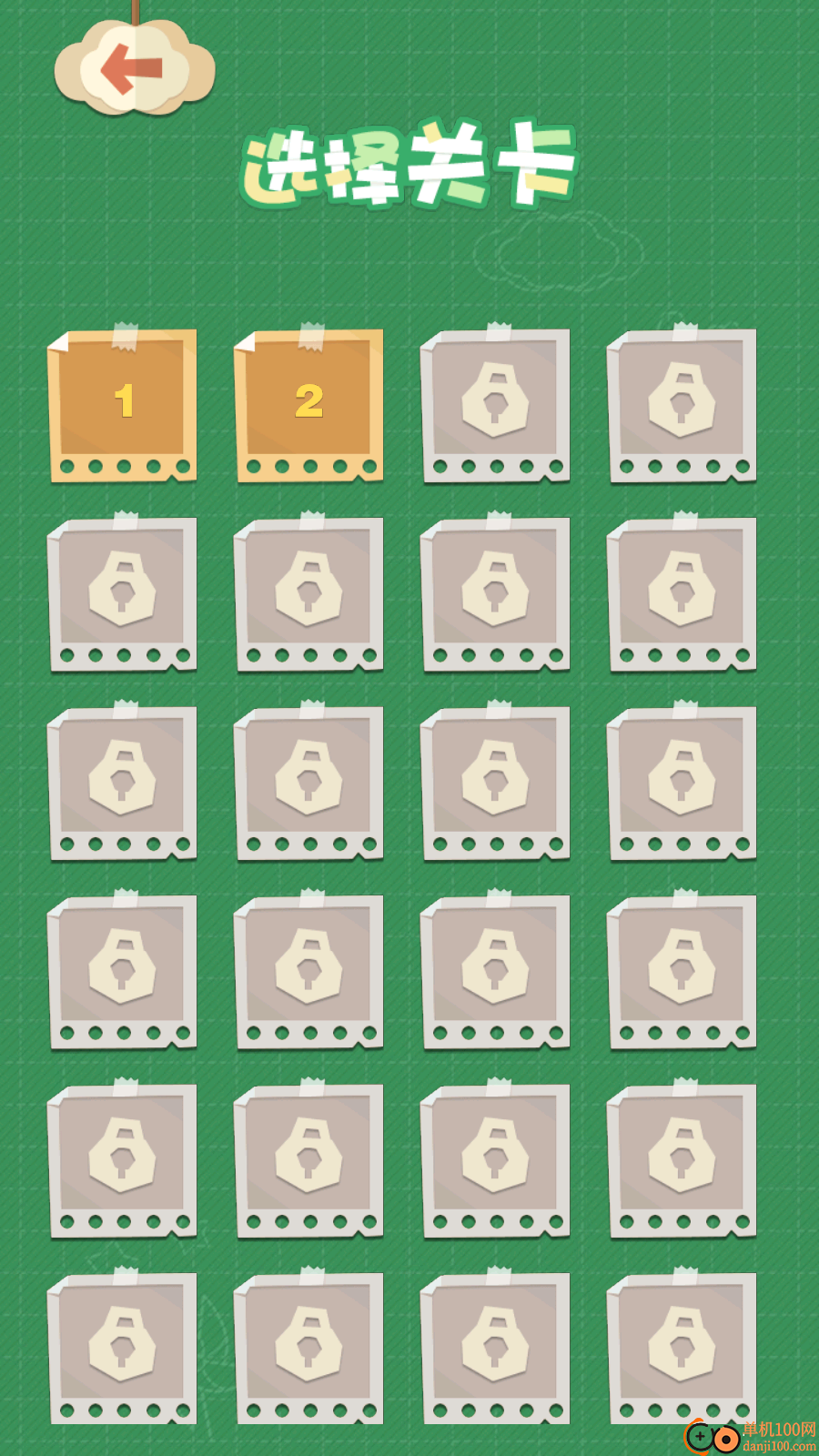
Task: Open level 2
Action: pyautogui.click(x=309, y=403)
